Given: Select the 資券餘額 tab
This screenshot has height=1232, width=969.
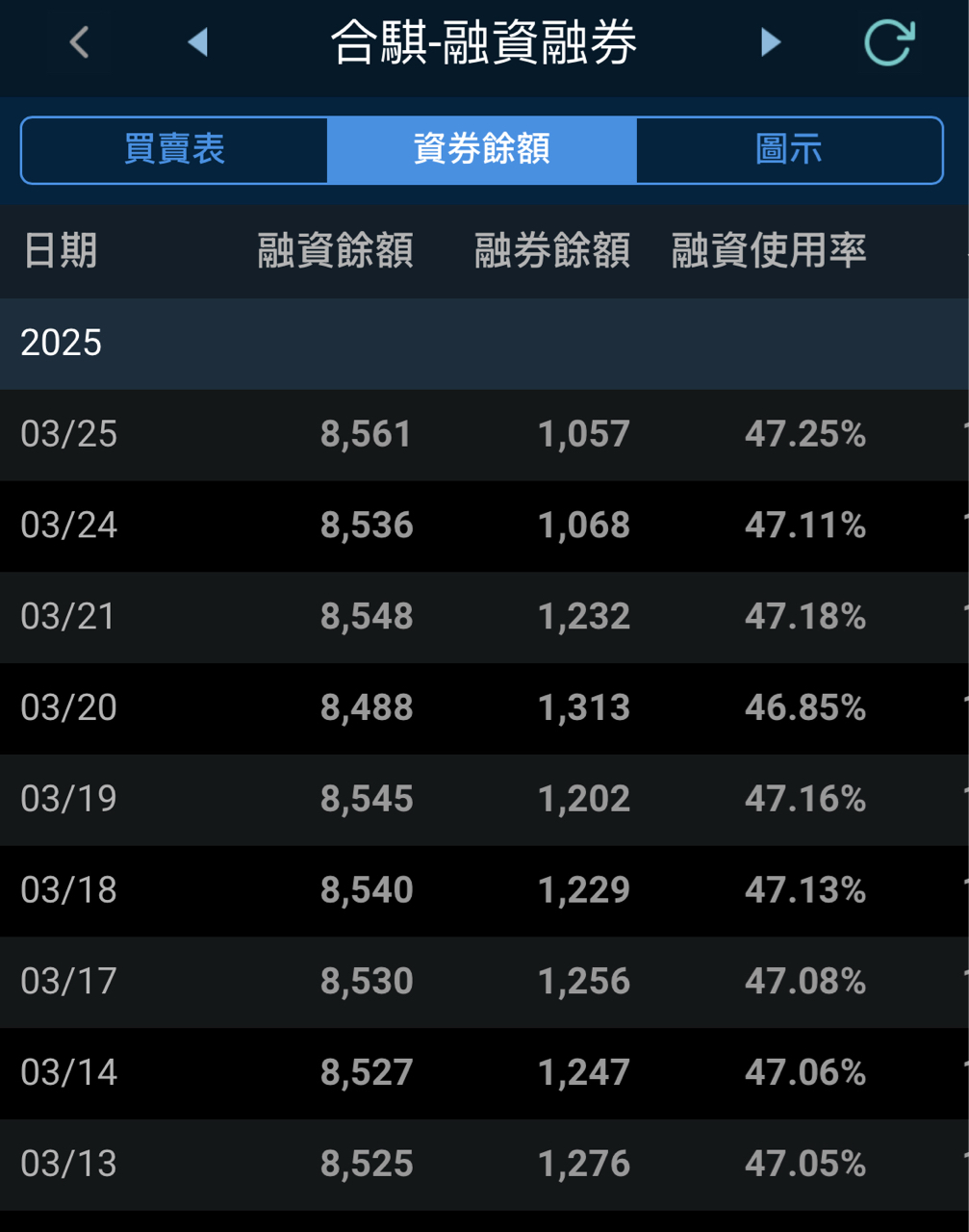Looking at the screenshot, I should pos(482,150).
